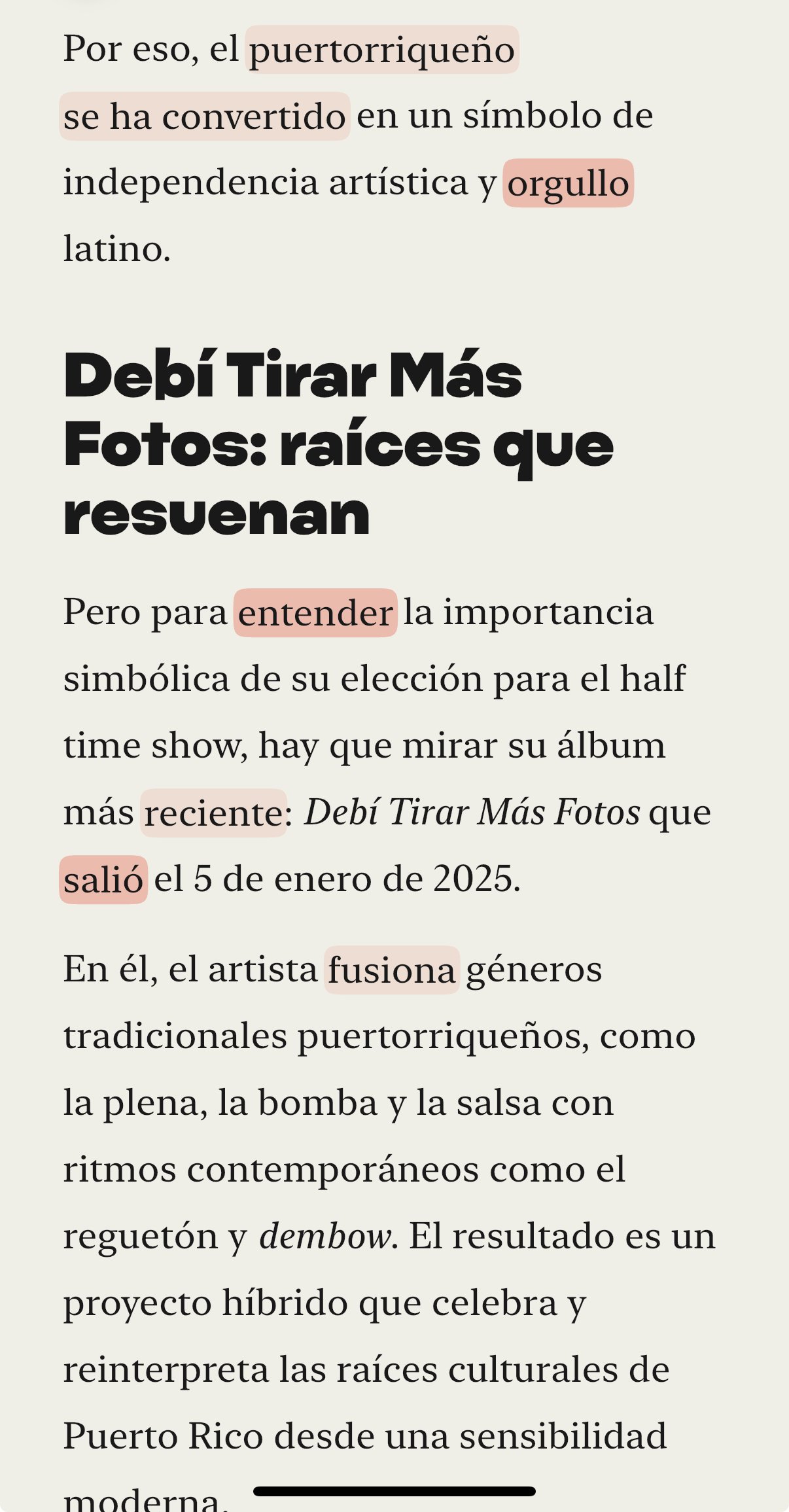The image size is (789, 1512).
Task: Tap the highlighted phrase "se ha convertido"
Action: tap(204, 116)
